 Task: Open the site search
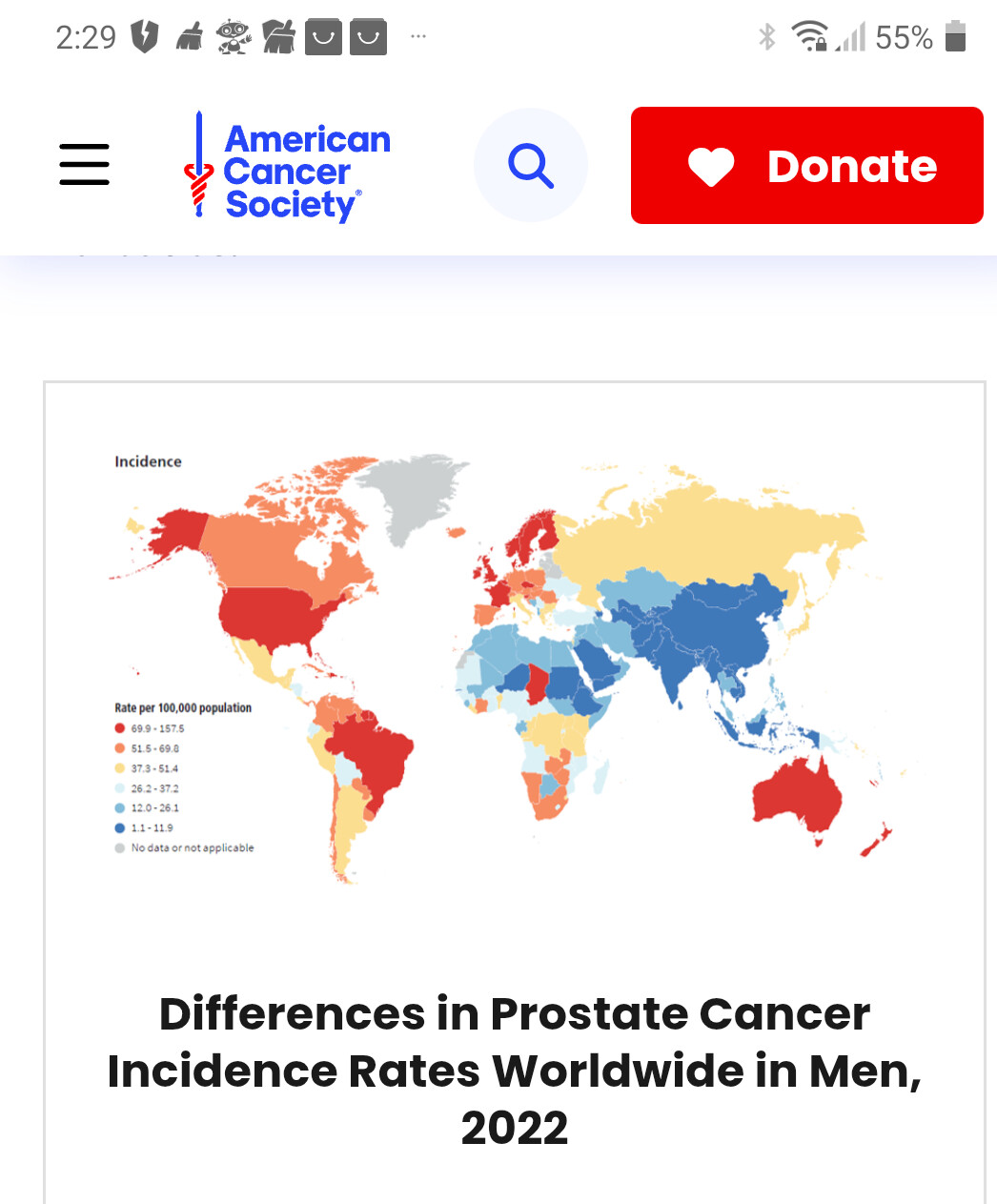[x=531, y=165]
